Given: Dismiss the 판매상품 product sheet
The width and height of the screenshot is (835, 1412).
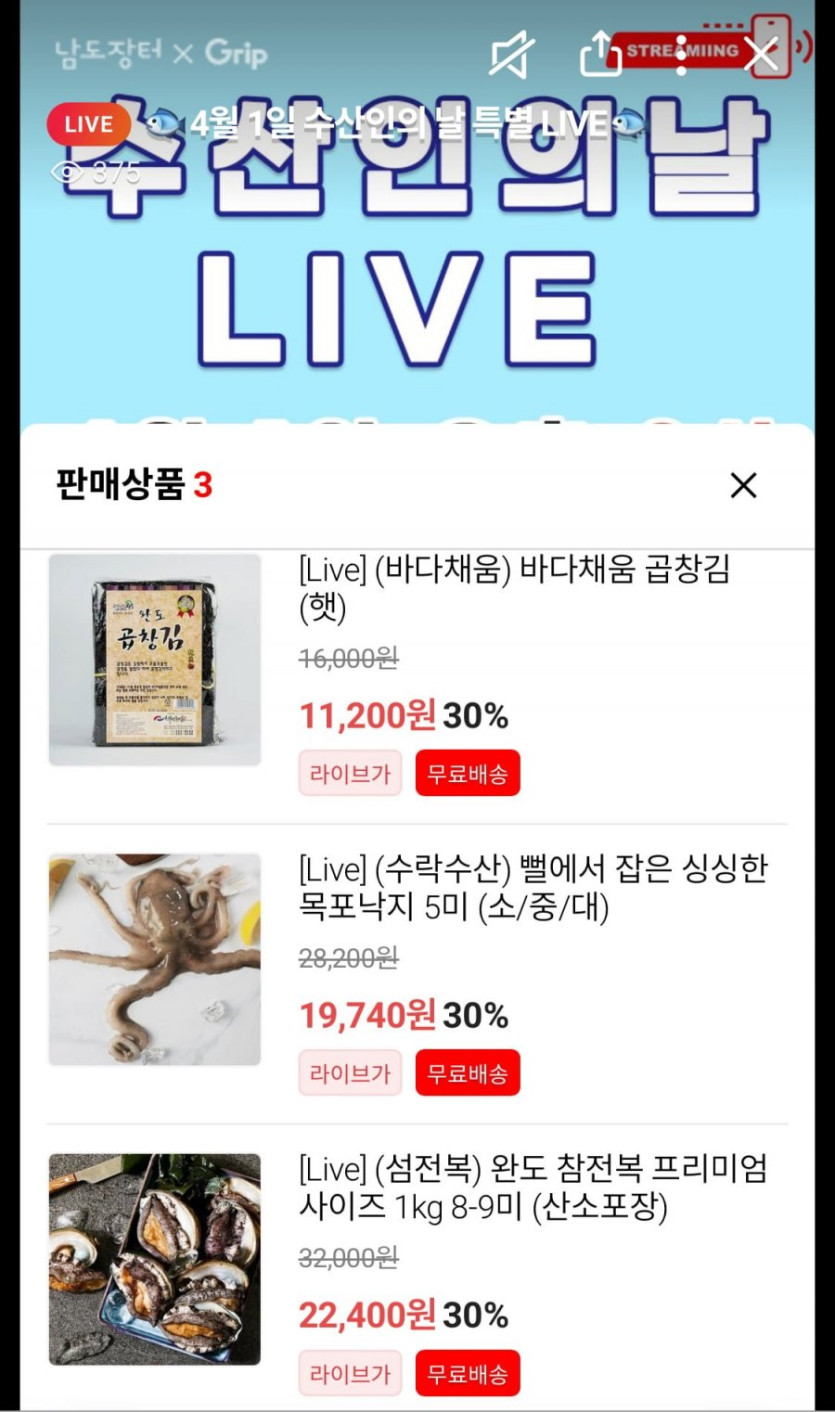Looking at the screenshot, I should point(743,486).
